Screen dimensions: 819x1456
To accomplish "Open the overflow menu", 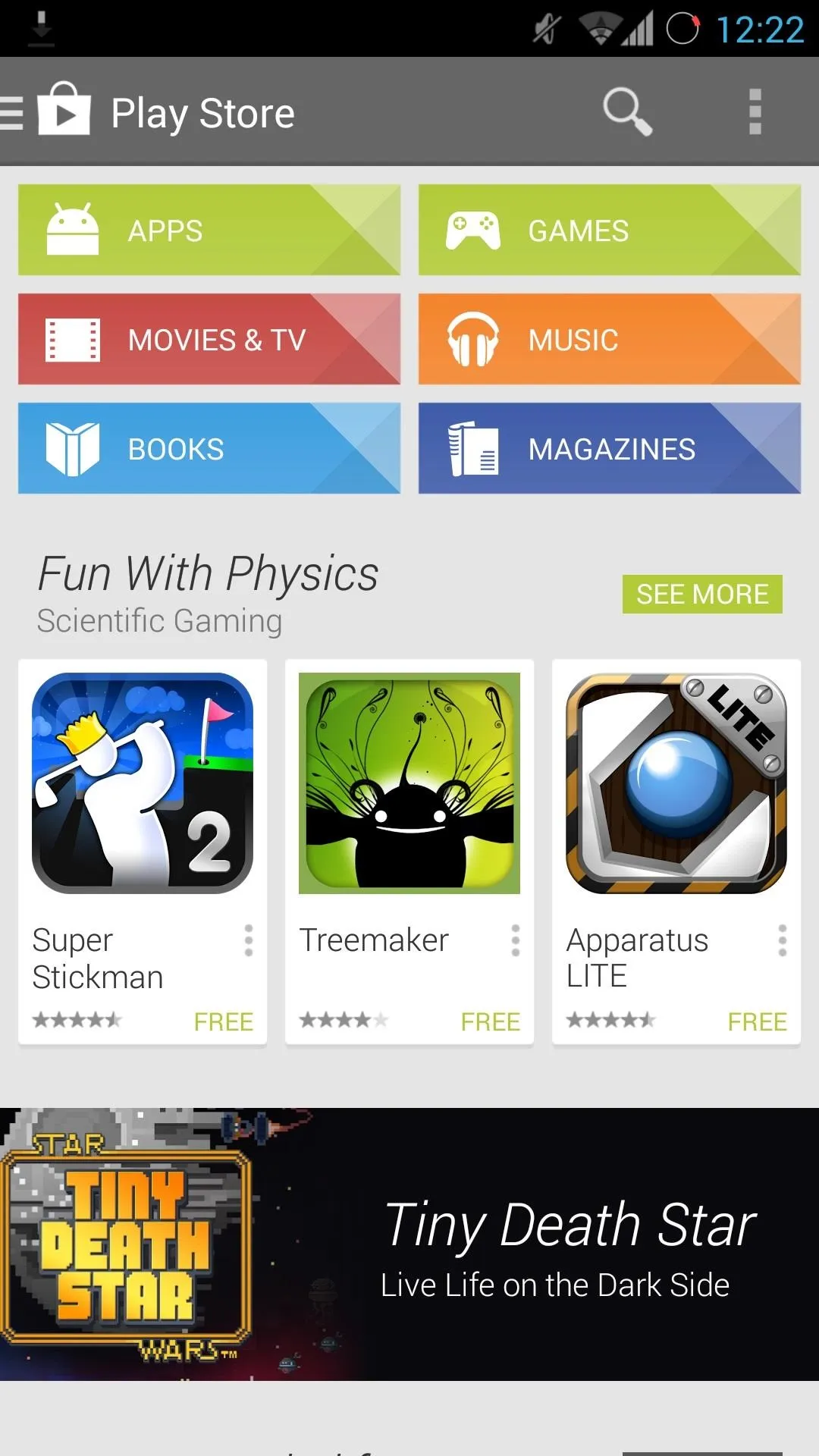I will (x=755, y=112).
